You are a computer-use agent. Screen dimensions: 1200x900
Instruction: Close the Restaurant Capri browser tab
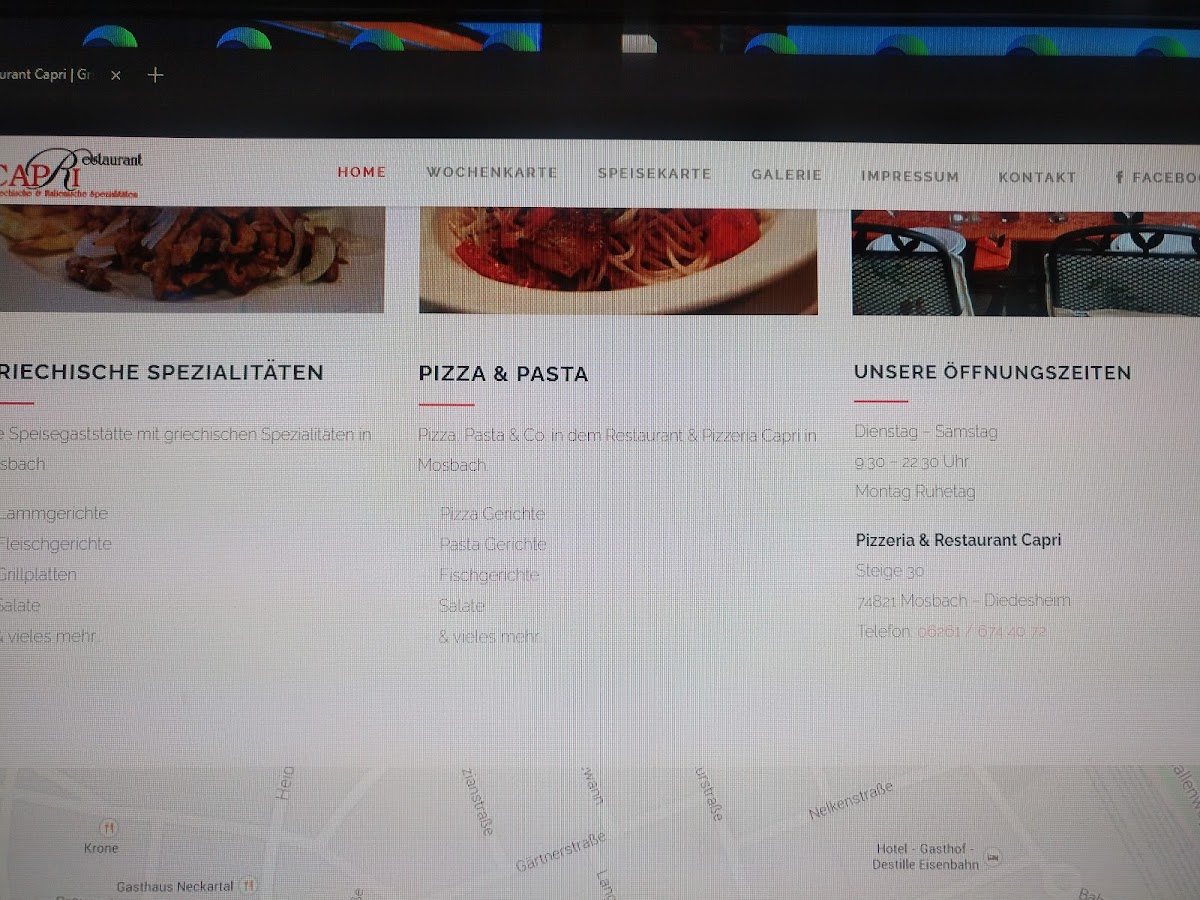pyautogui.click(x=116, y=75)
